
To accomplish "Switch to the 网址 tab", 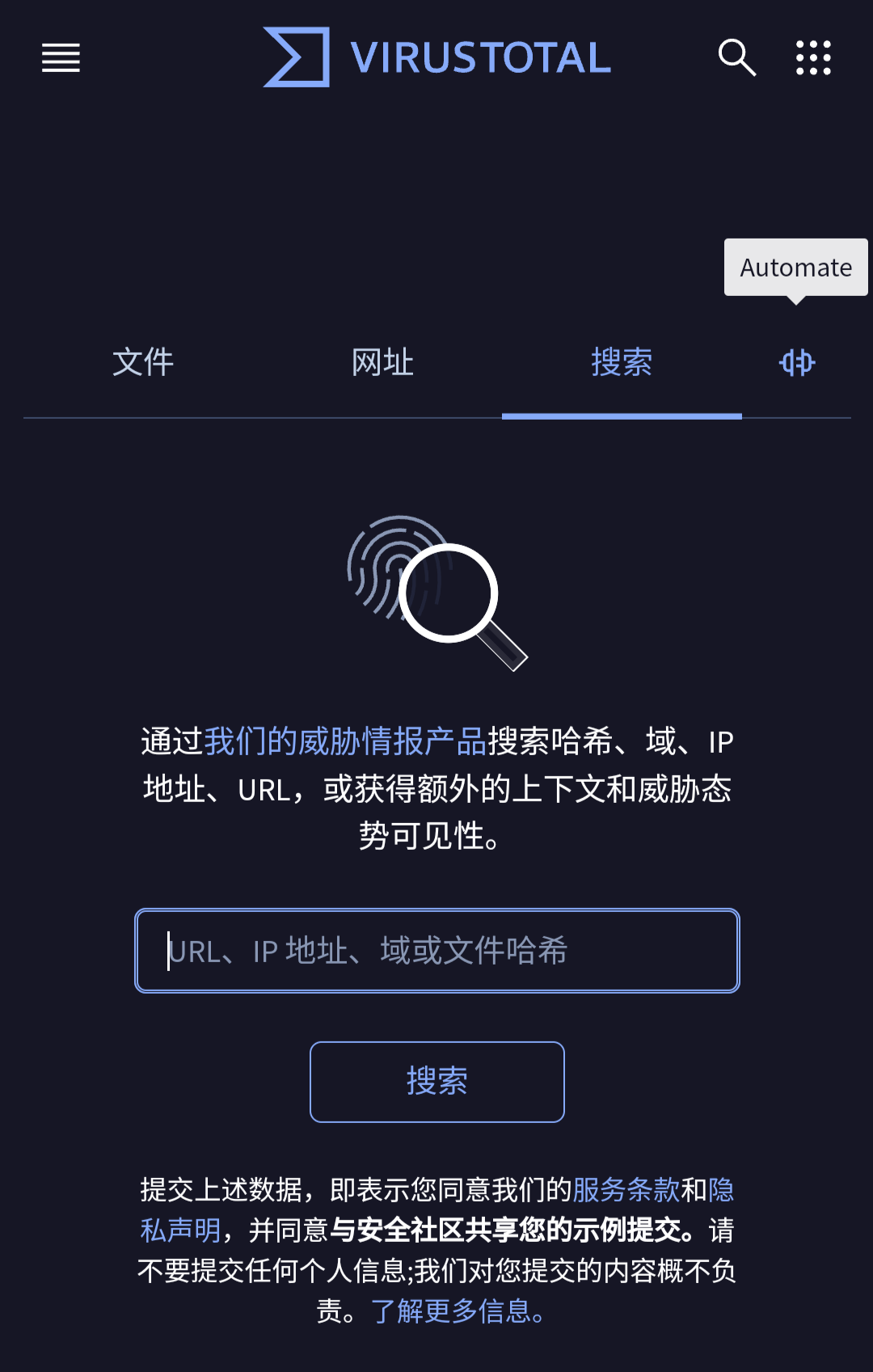I will point(382,363).
